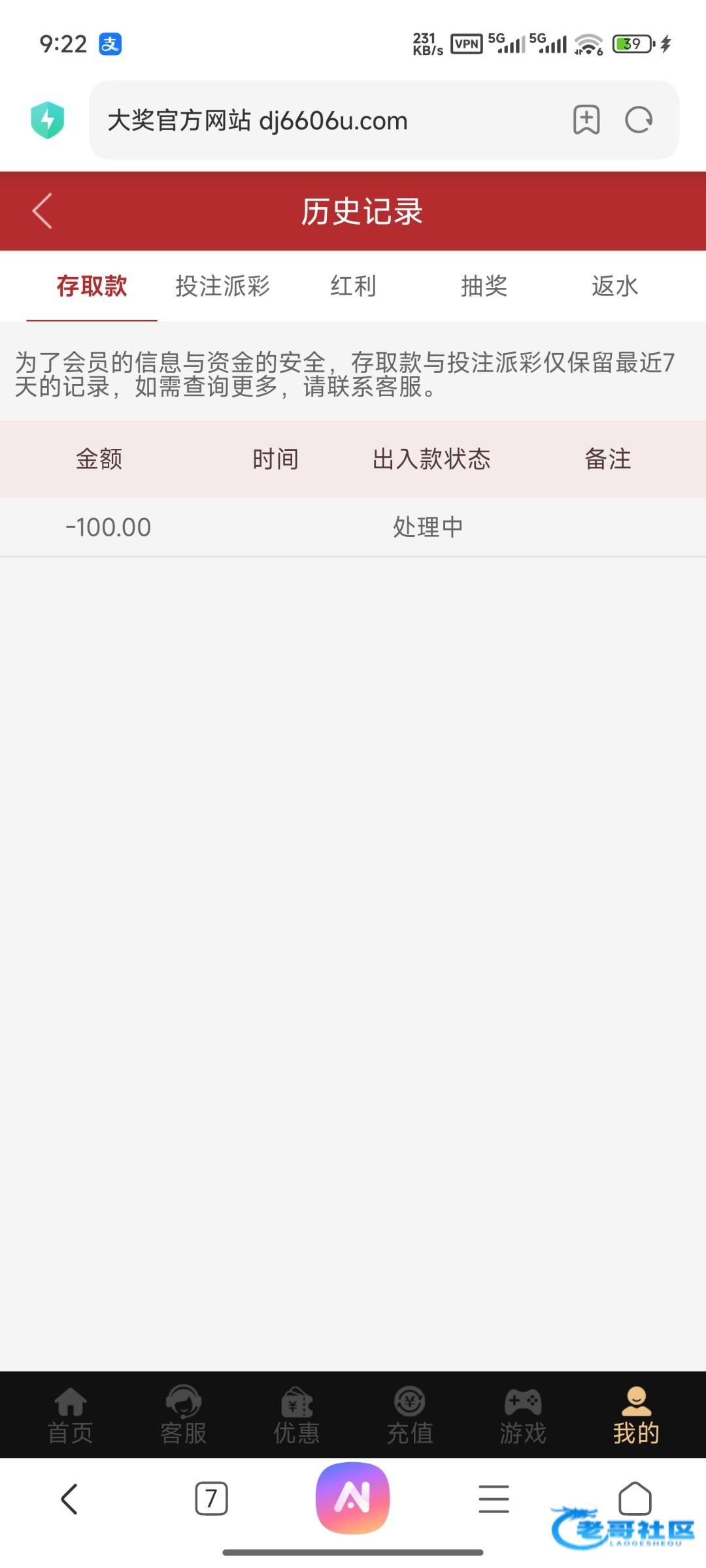Open 客服 customer service
706x1568 pixels.
(184, 1416)
